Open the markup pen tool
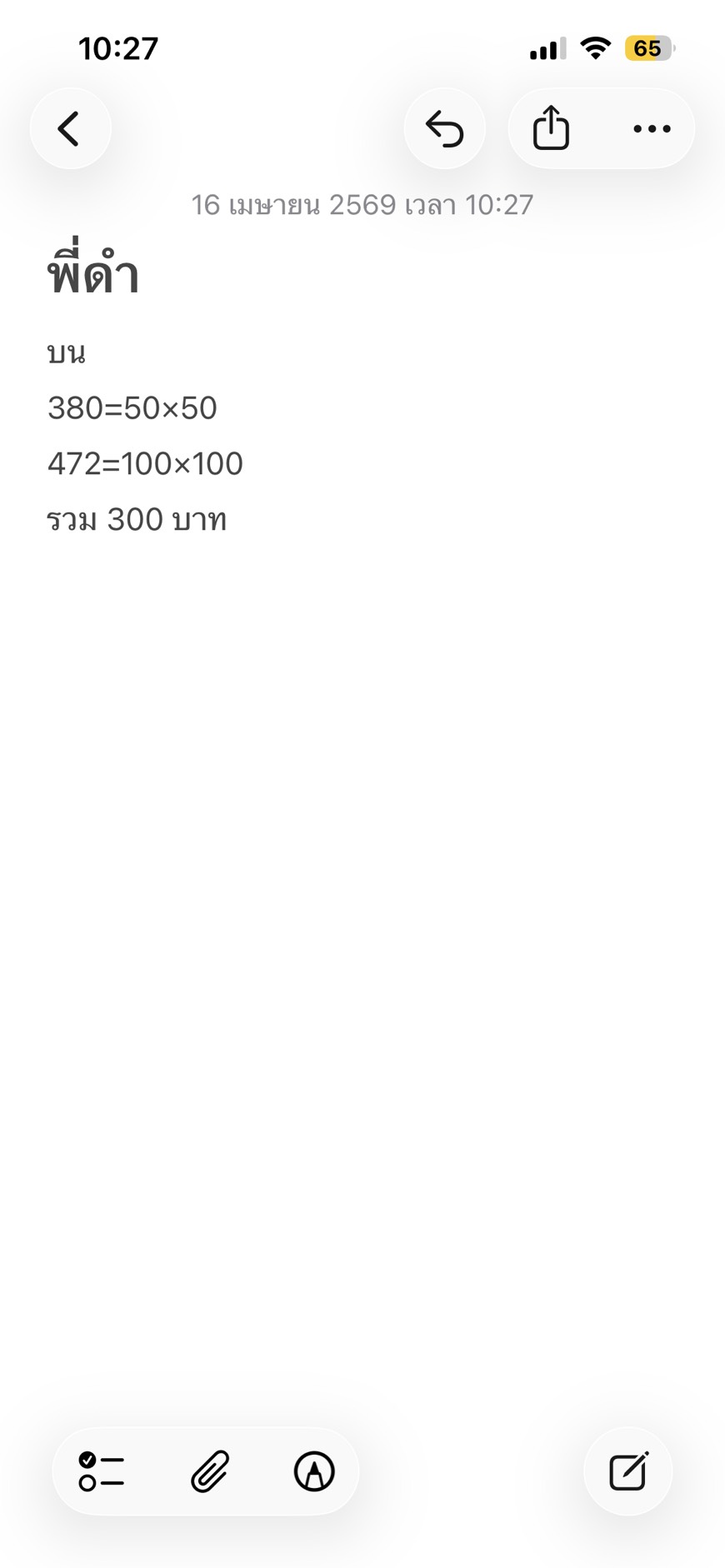 (314, 1471)
